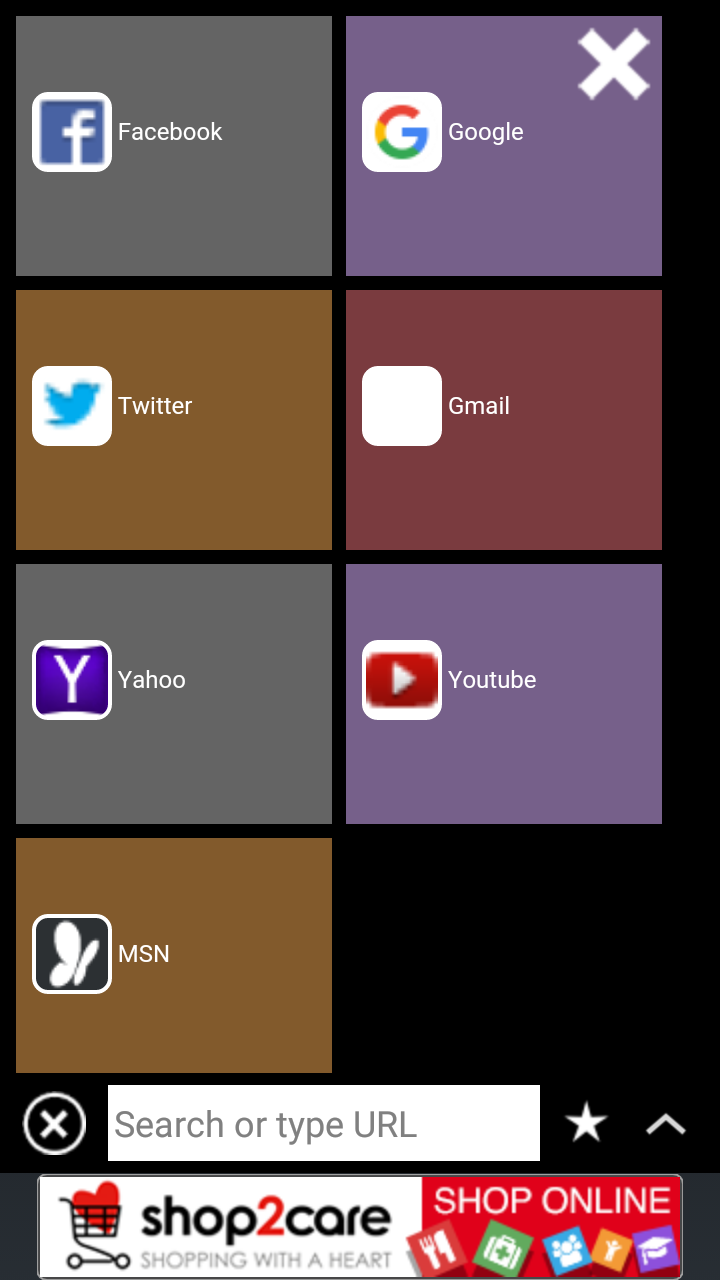Viewport: 720px width, 1280px height.
Task: Collapse the panel with the up chevron
Action: (x=666, y=1123)
